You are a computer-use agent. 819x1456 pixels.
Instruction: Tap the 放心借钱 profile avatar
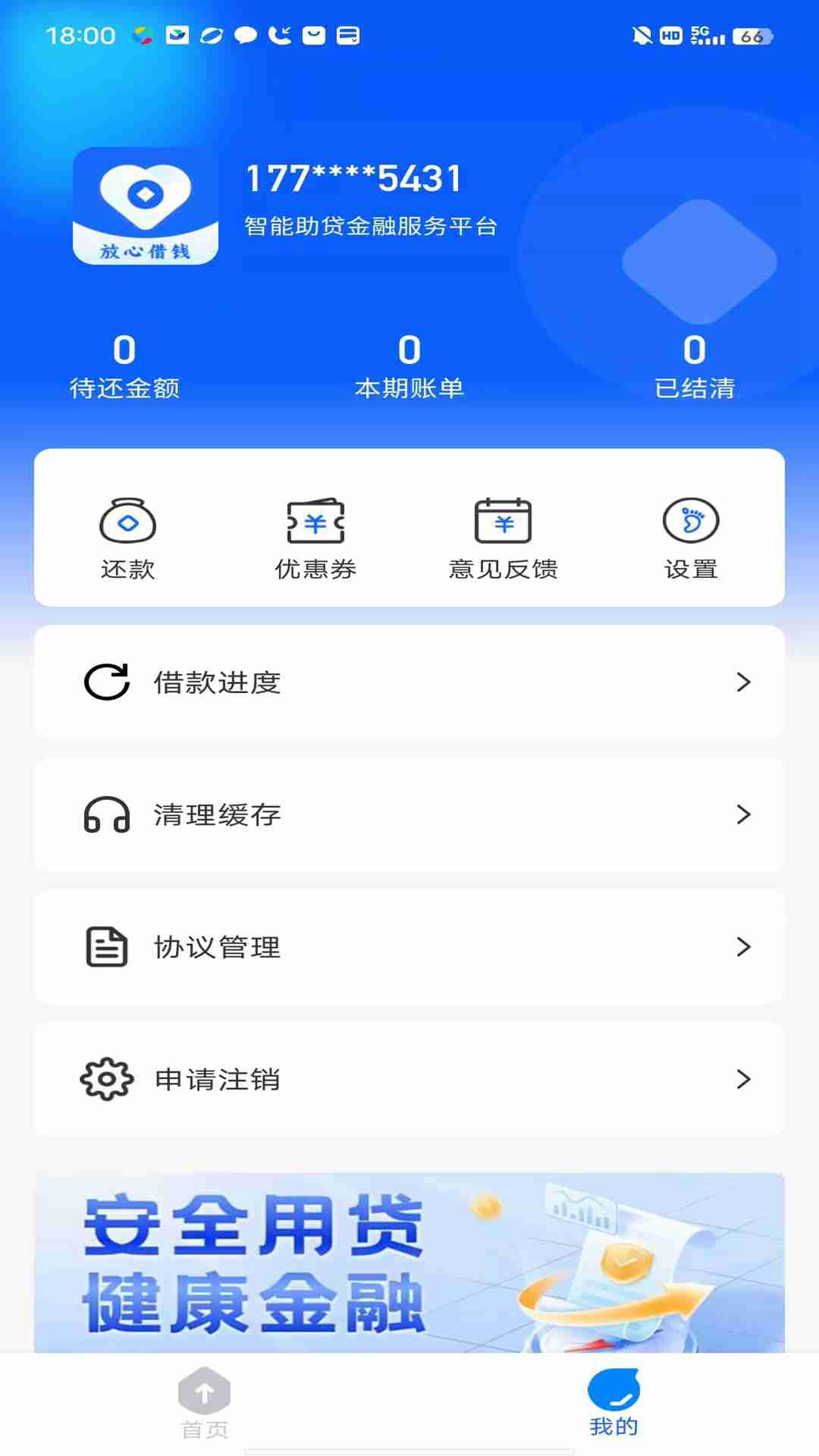pyautogui.click(x=146, y=206)
